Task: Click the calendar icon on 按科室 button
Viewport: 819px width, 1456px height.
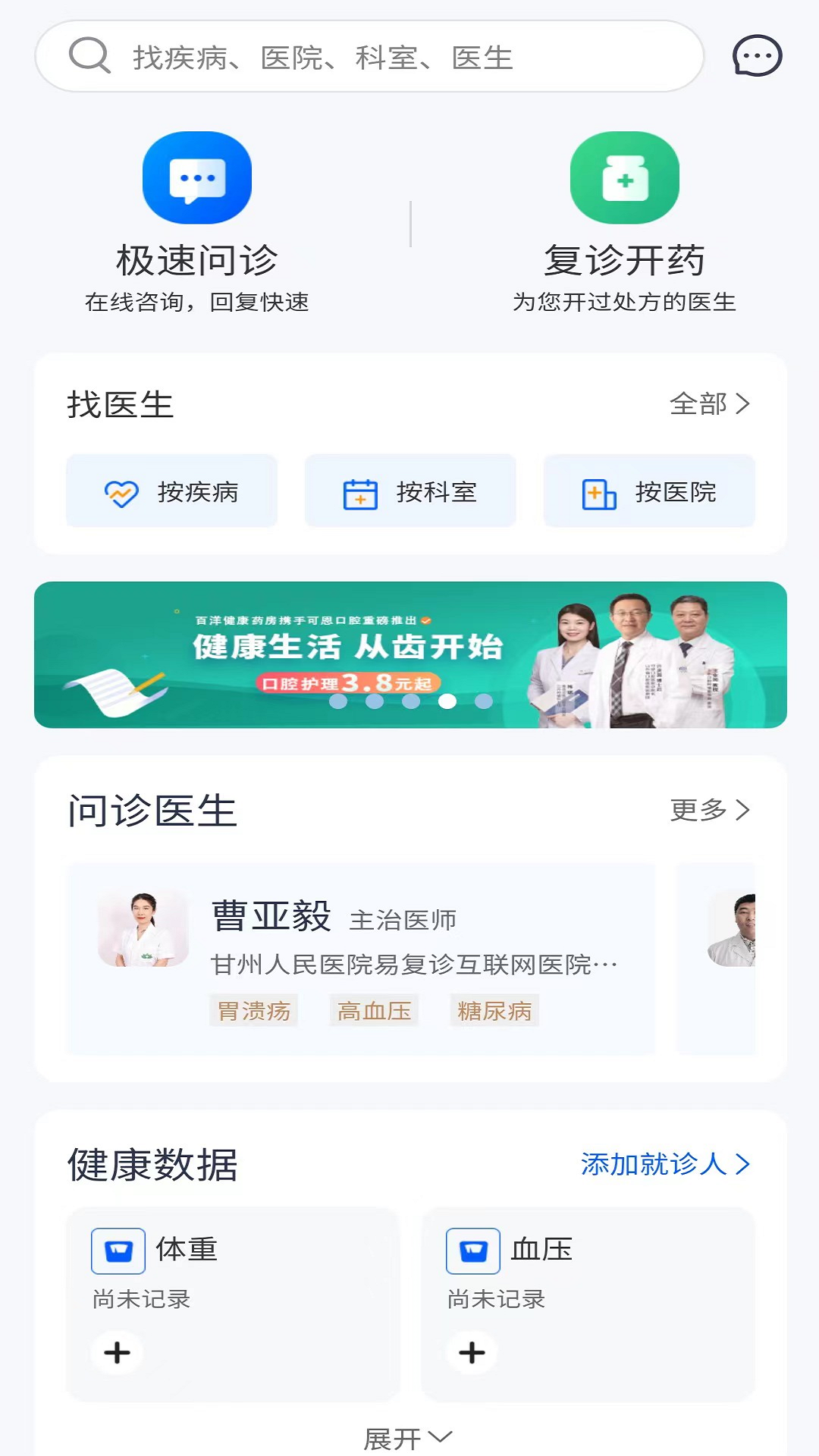Action: [x=362, y=491]
